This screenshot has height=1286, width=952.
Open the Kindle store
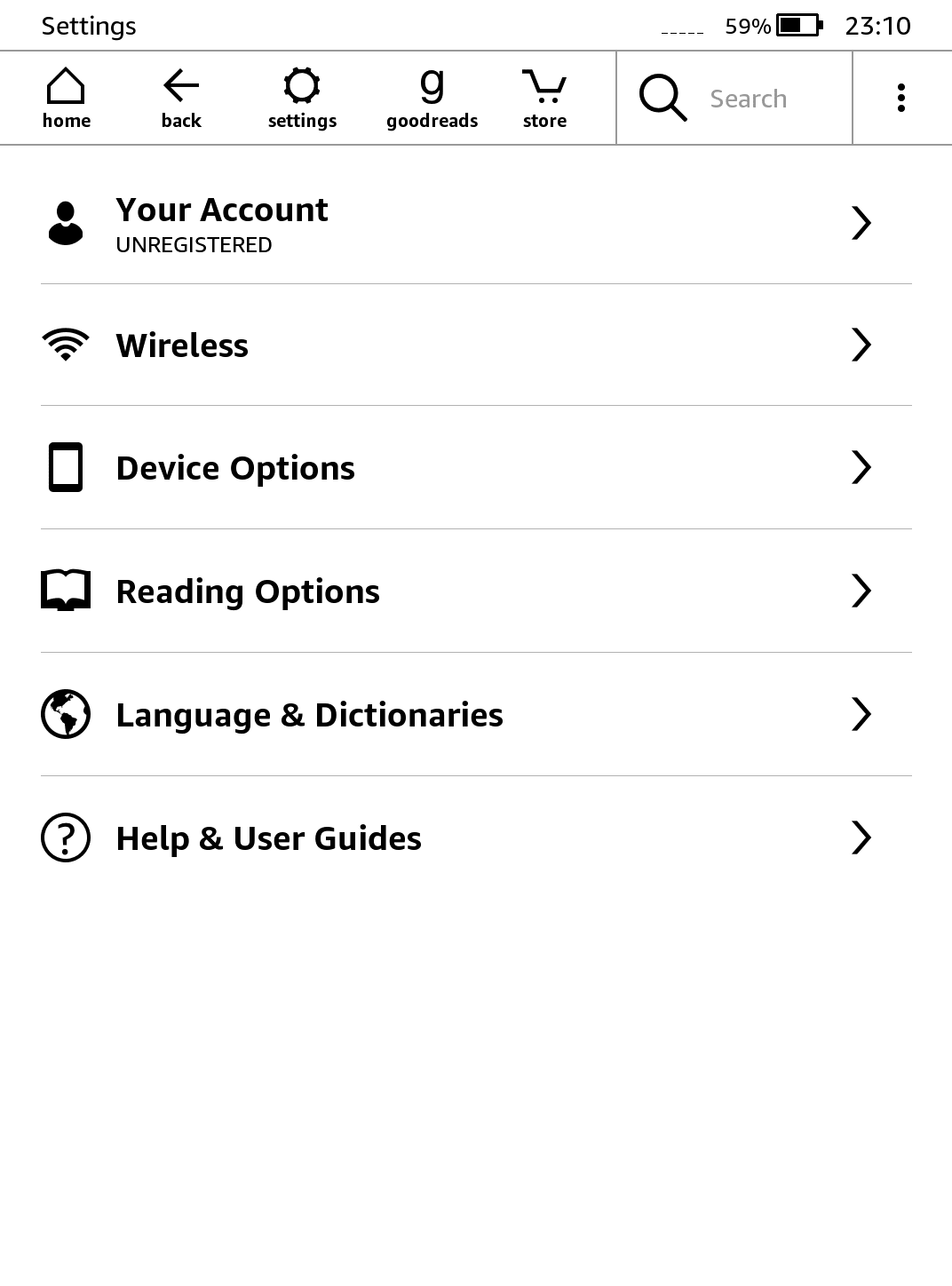(x=544, y=98)
